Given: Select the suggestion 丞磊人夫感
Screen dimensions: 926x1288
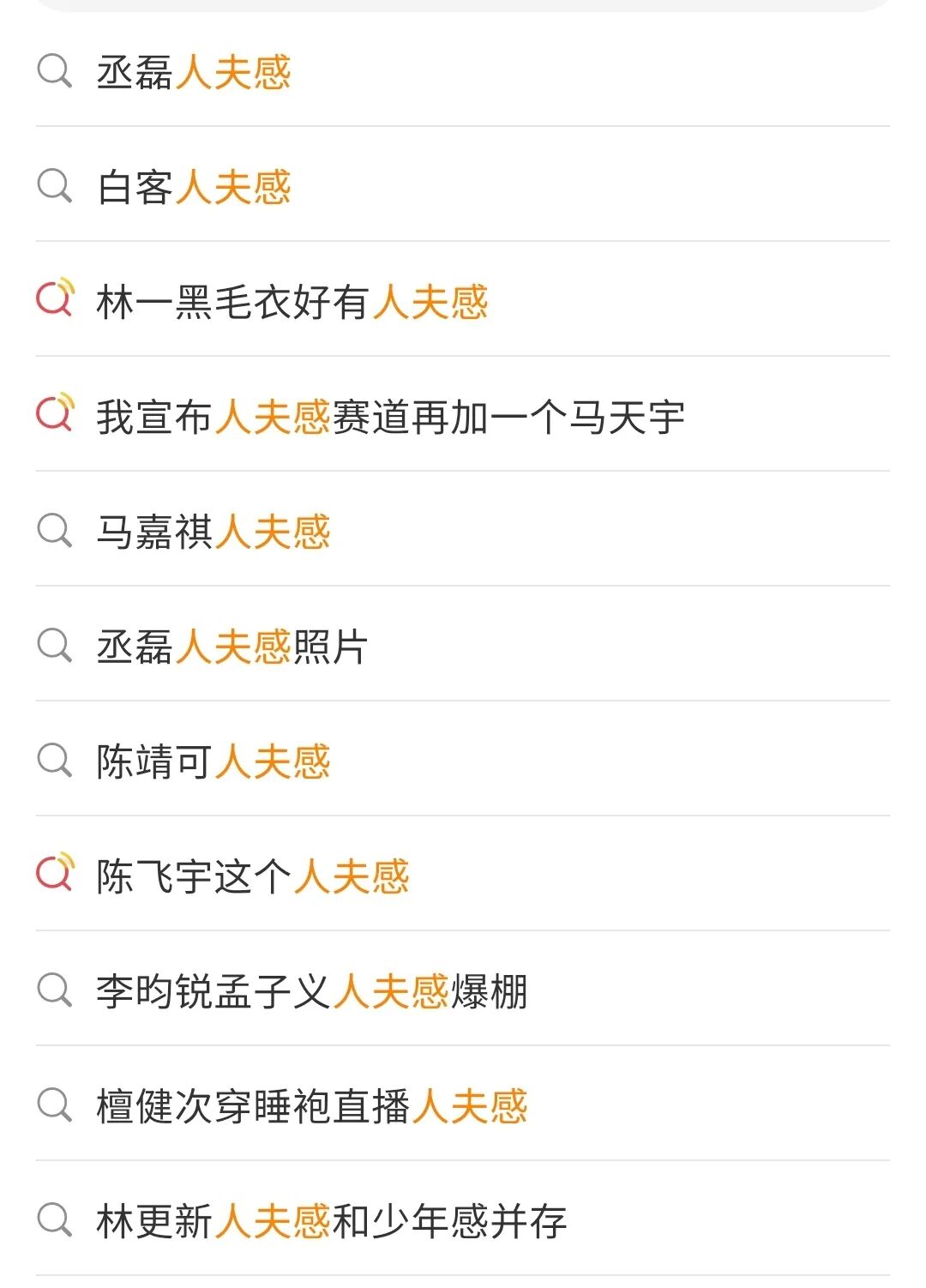Looking at the screenshot, I should [x=194, y=72].
